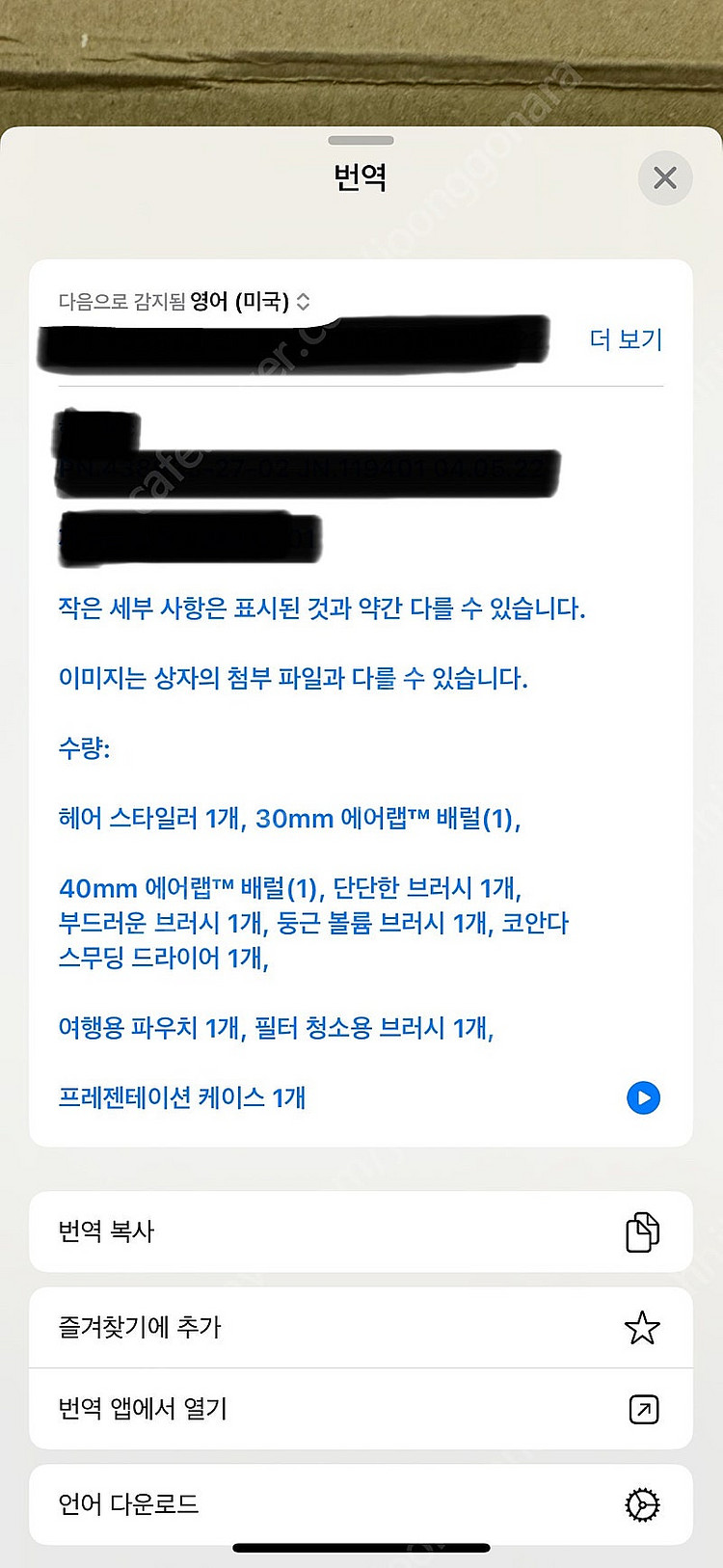Close the translation sheet
Screen dimensions: 723x1568
point(665,178)
